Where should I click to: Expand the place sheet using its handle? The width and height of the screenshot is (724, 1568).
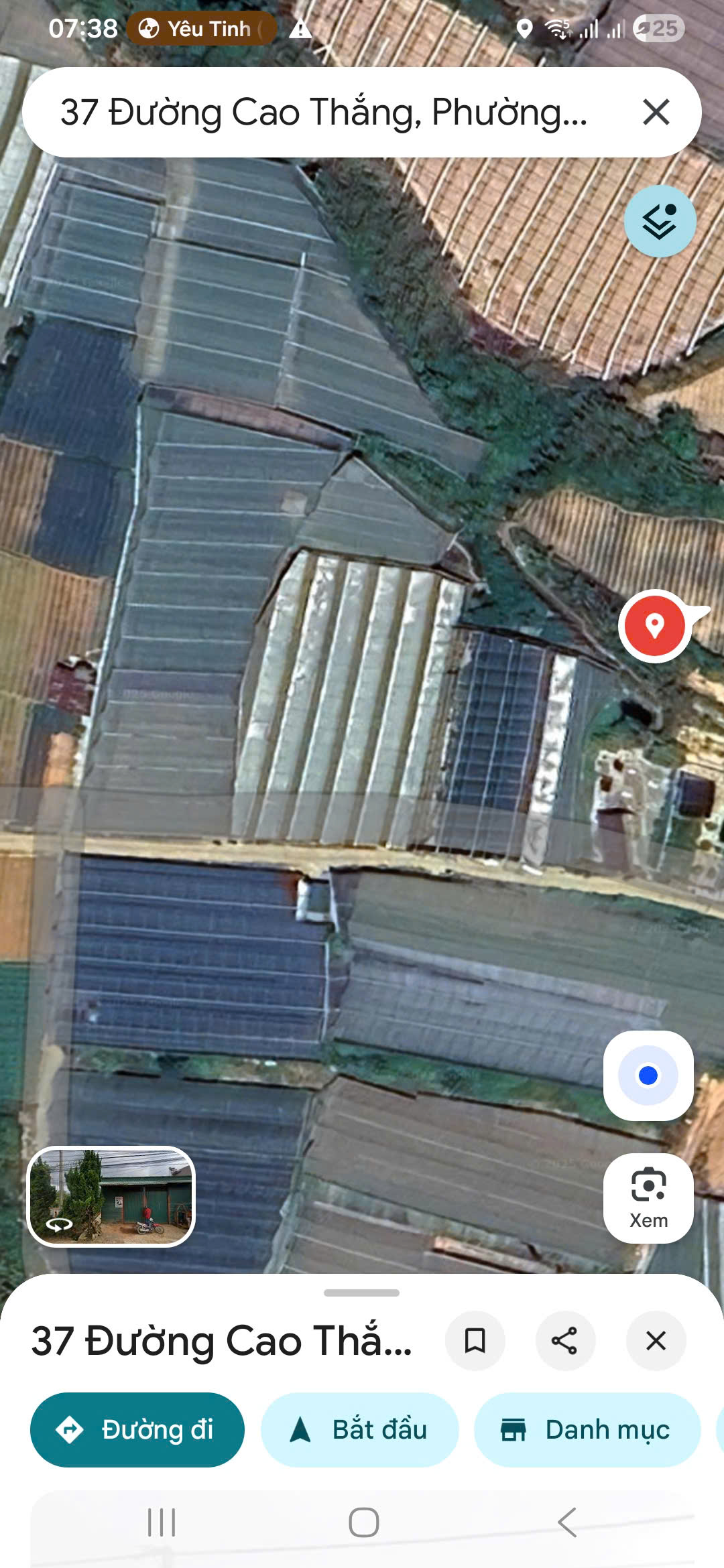(x=361, y=1293)
